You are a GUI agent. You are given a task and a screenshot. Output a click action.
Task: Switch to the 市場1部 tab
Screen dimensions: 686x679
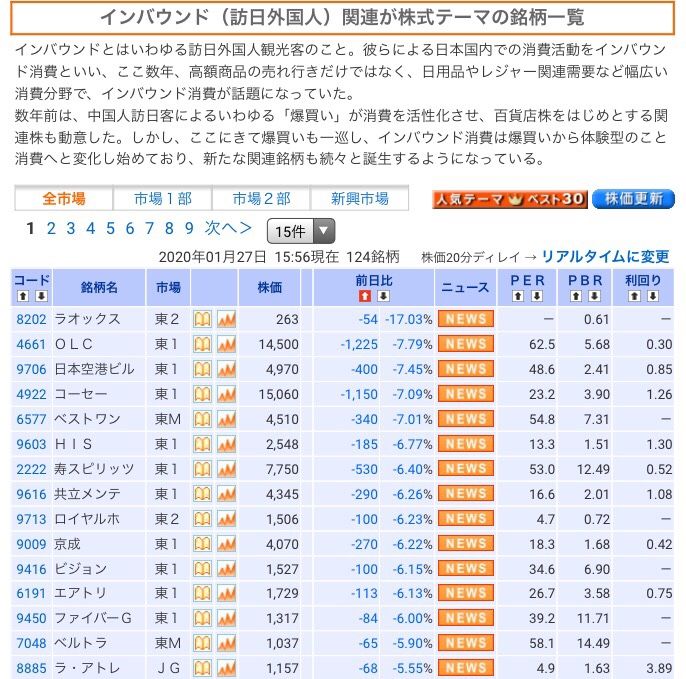coord(163,199)
